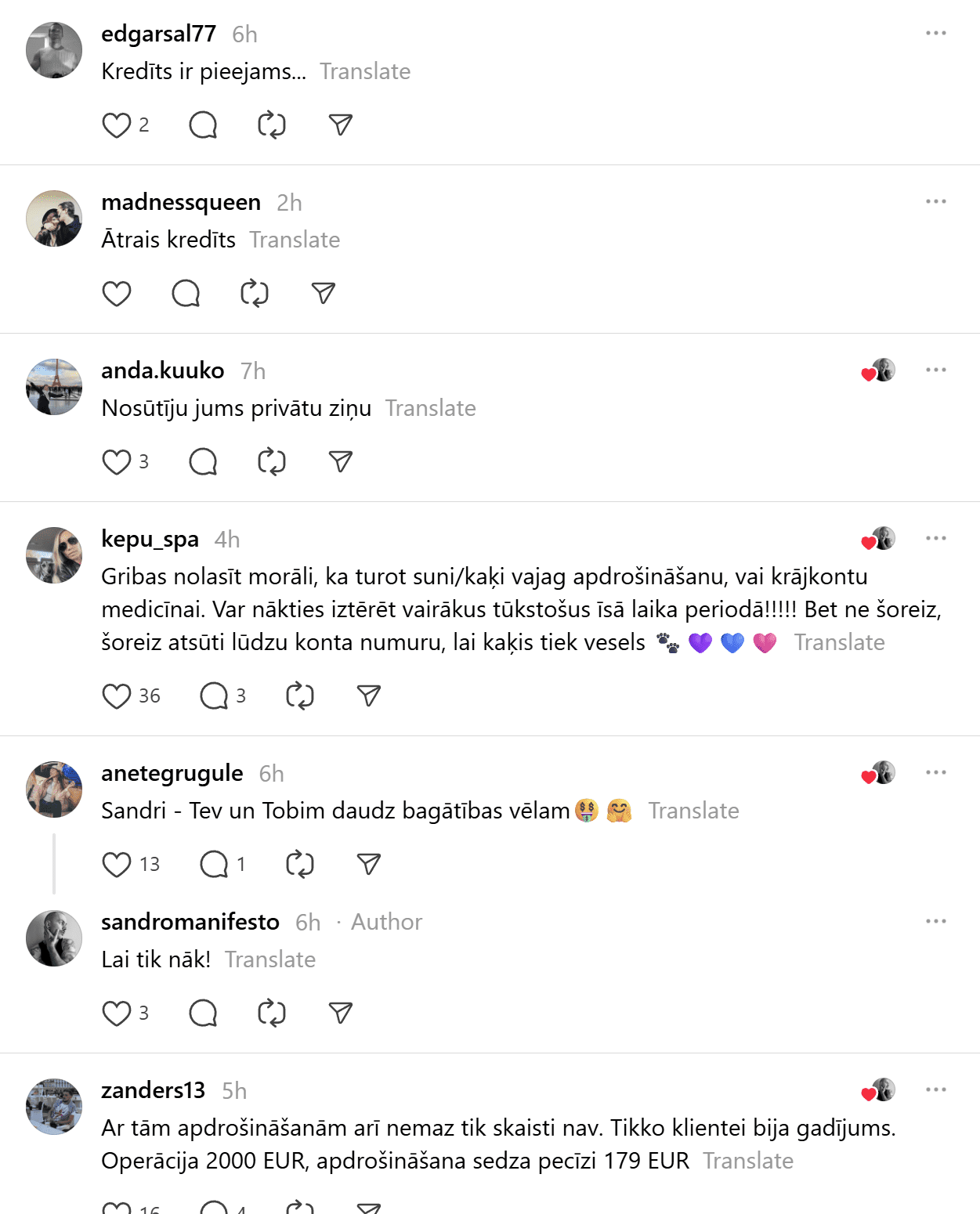
Task: Like kepu_spa's comment
Action: [x=117, y=696]
